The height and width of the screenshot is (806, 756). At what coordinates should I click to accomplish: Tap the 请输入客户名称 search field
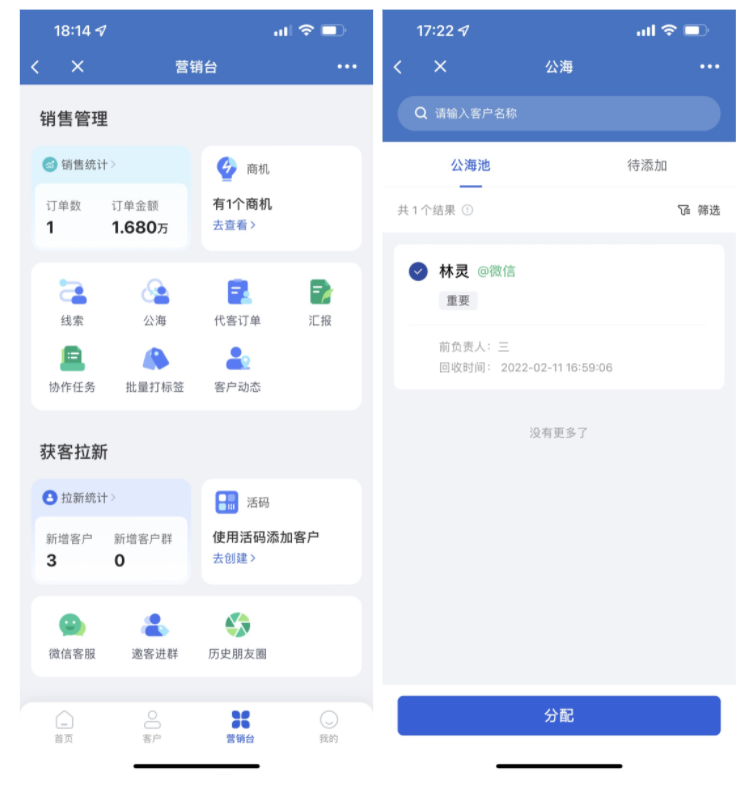click(x=558, y=114)
